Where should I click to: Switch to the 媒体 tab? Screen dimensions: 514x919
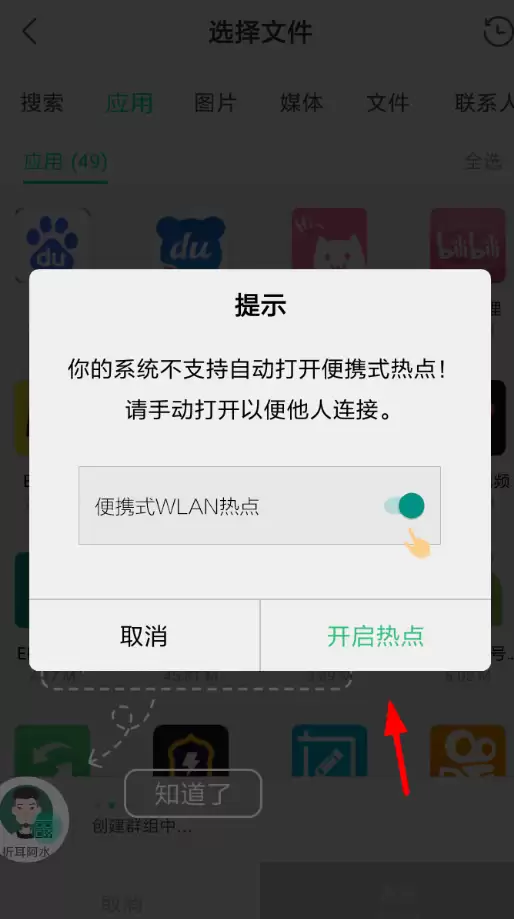[x=301, y=103]
